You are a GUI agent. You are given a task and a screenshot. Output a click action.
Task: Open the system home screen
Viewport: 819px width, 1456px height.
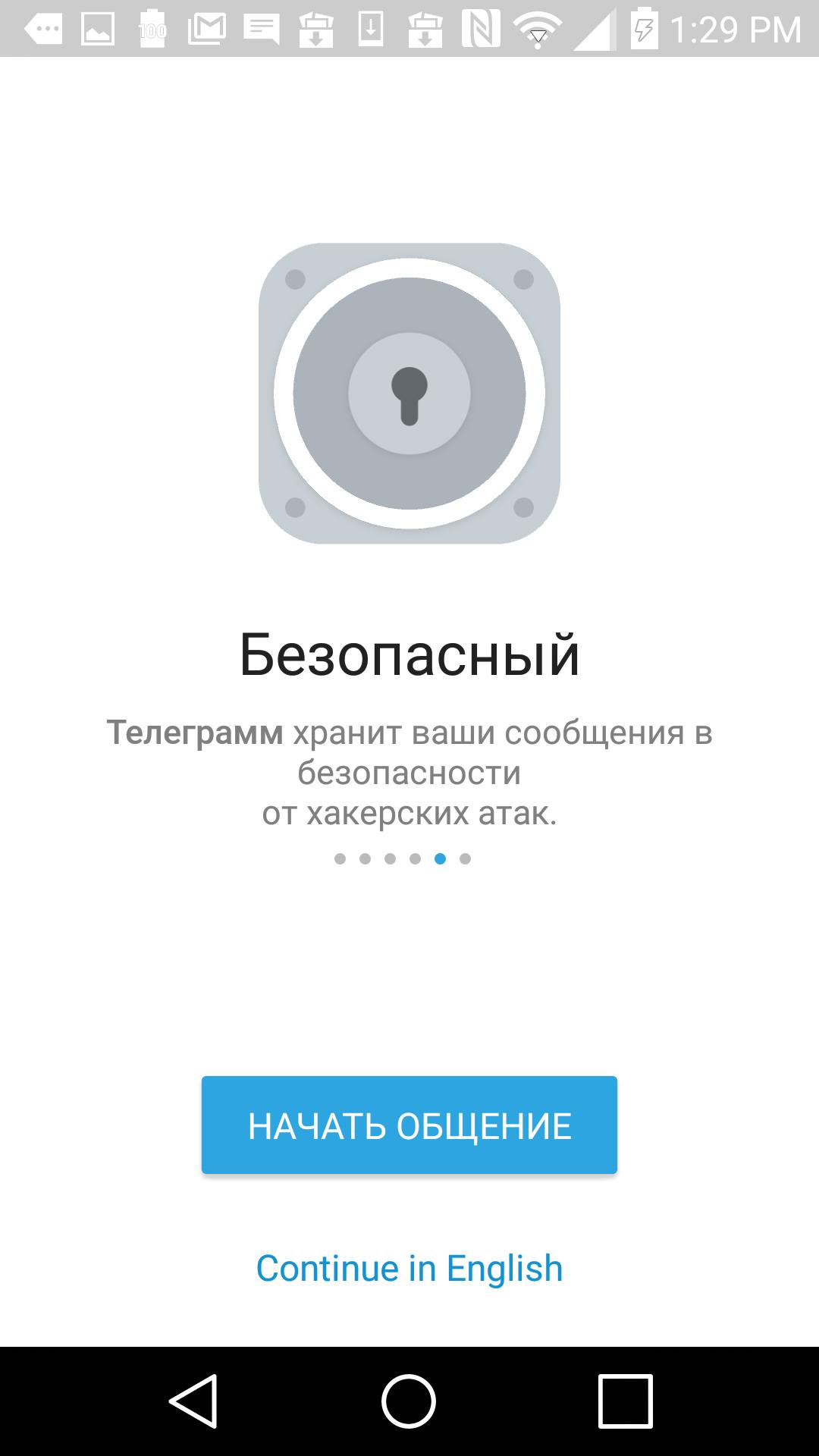pyautogui.click(x=409, y=1401)
